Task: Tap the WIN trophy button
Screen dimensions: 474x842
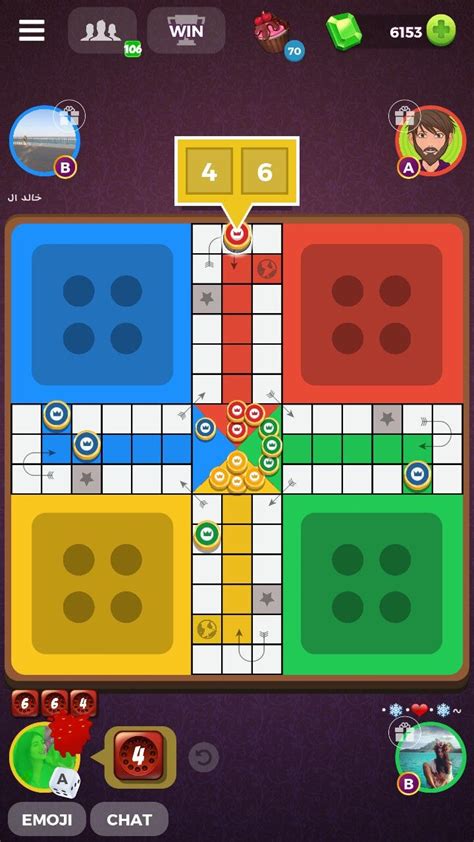Action: tap(186, 31)
